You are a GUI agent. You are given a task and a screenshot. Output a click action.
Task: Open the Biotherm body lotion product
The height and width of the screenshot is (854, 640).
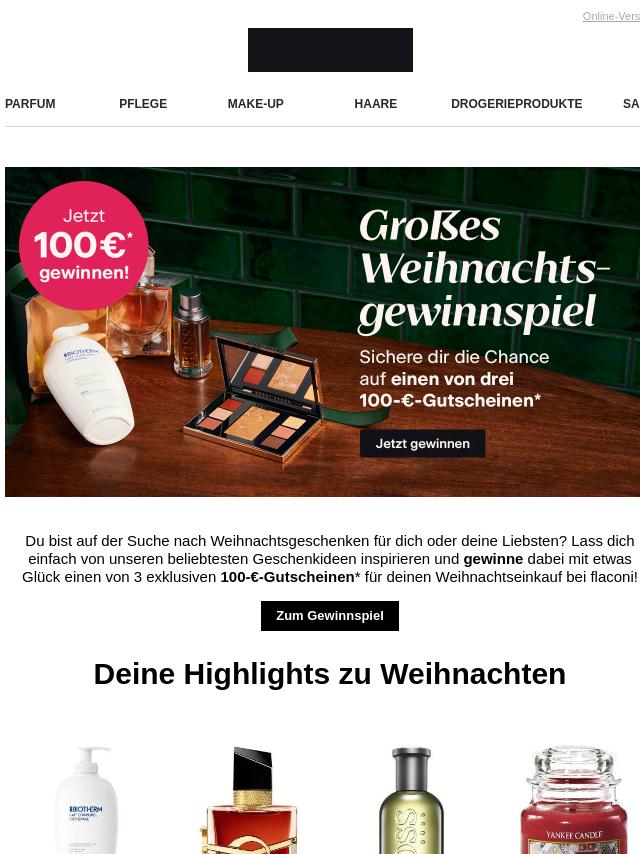(x=87, y=800)
